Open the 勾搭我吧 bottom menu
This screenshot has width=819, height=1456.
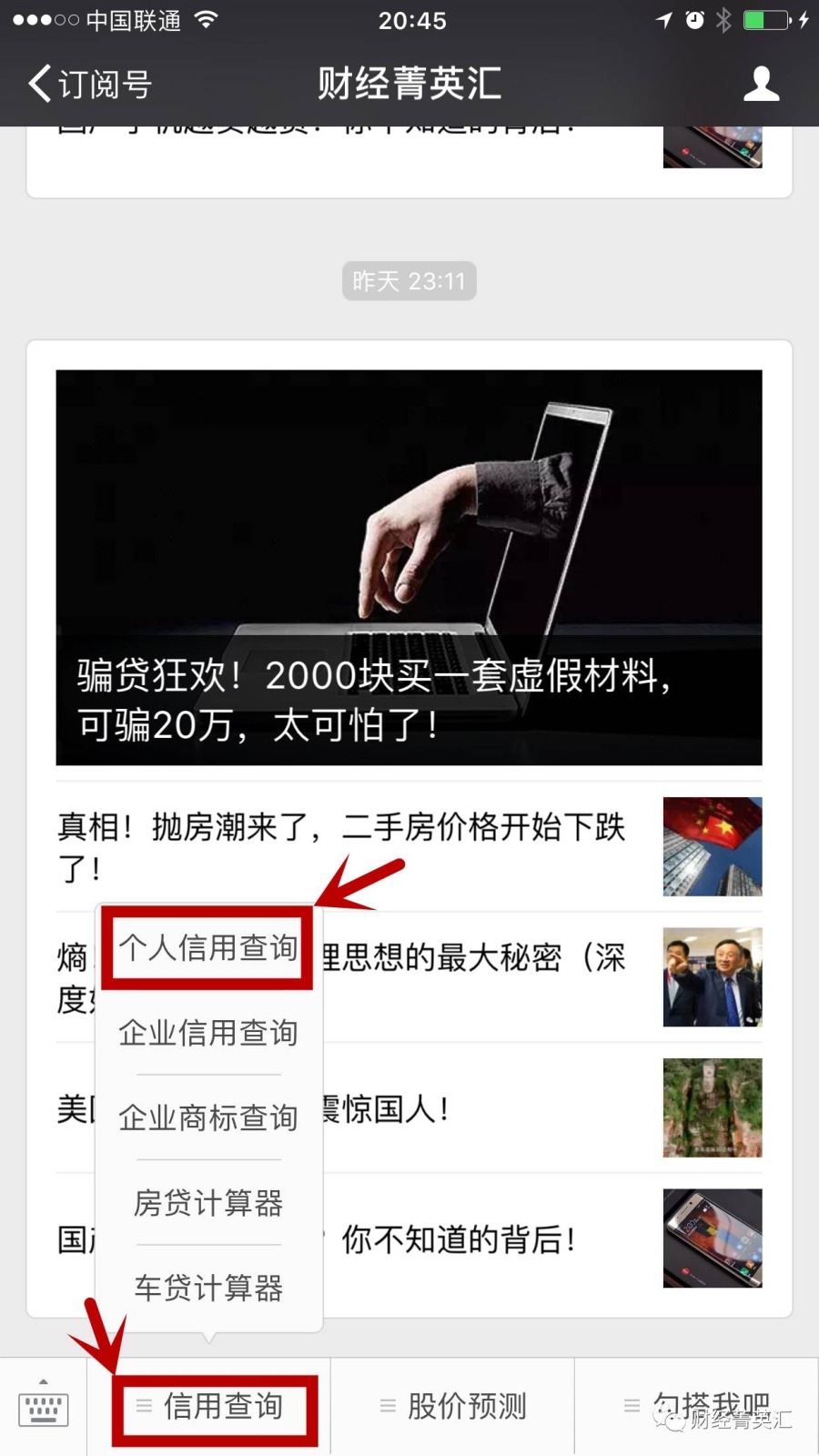697,1407
